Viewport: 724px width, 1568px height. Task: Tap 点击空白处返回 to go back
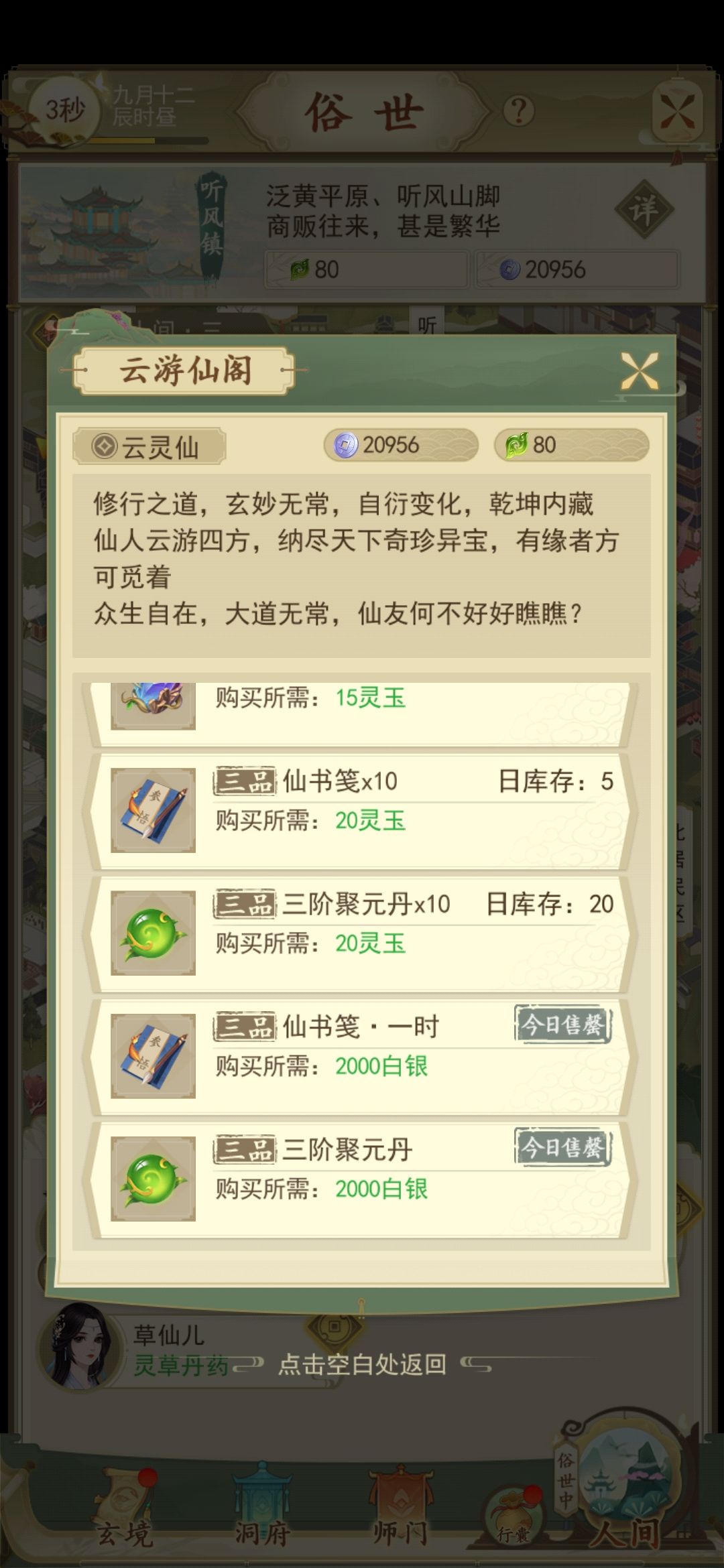pos(362,1365)
